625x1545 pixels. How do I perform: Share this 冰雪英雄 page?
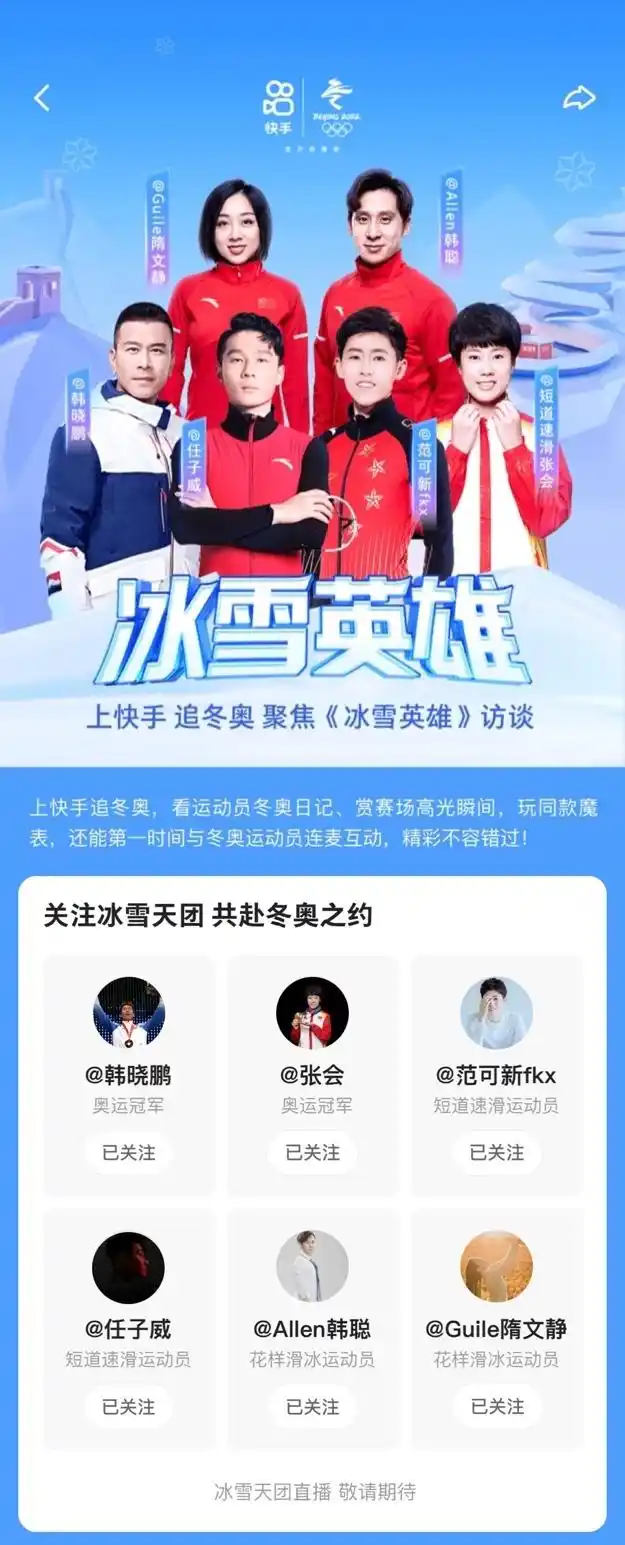(x=579, y=98)
